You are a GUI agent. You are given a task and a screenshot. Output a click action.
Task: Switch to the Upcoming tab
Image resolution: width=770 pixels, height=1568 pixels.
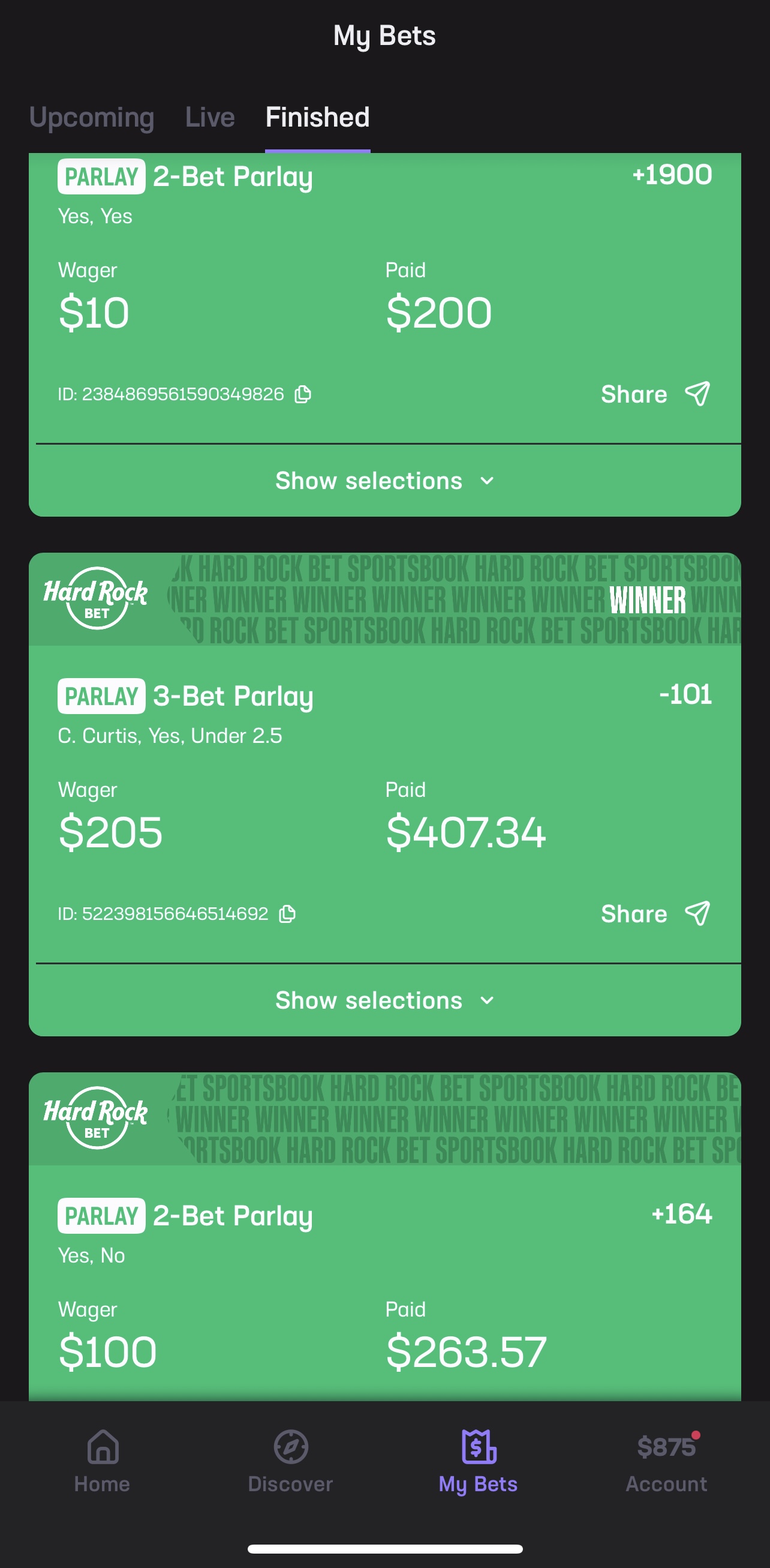point(91,118)
